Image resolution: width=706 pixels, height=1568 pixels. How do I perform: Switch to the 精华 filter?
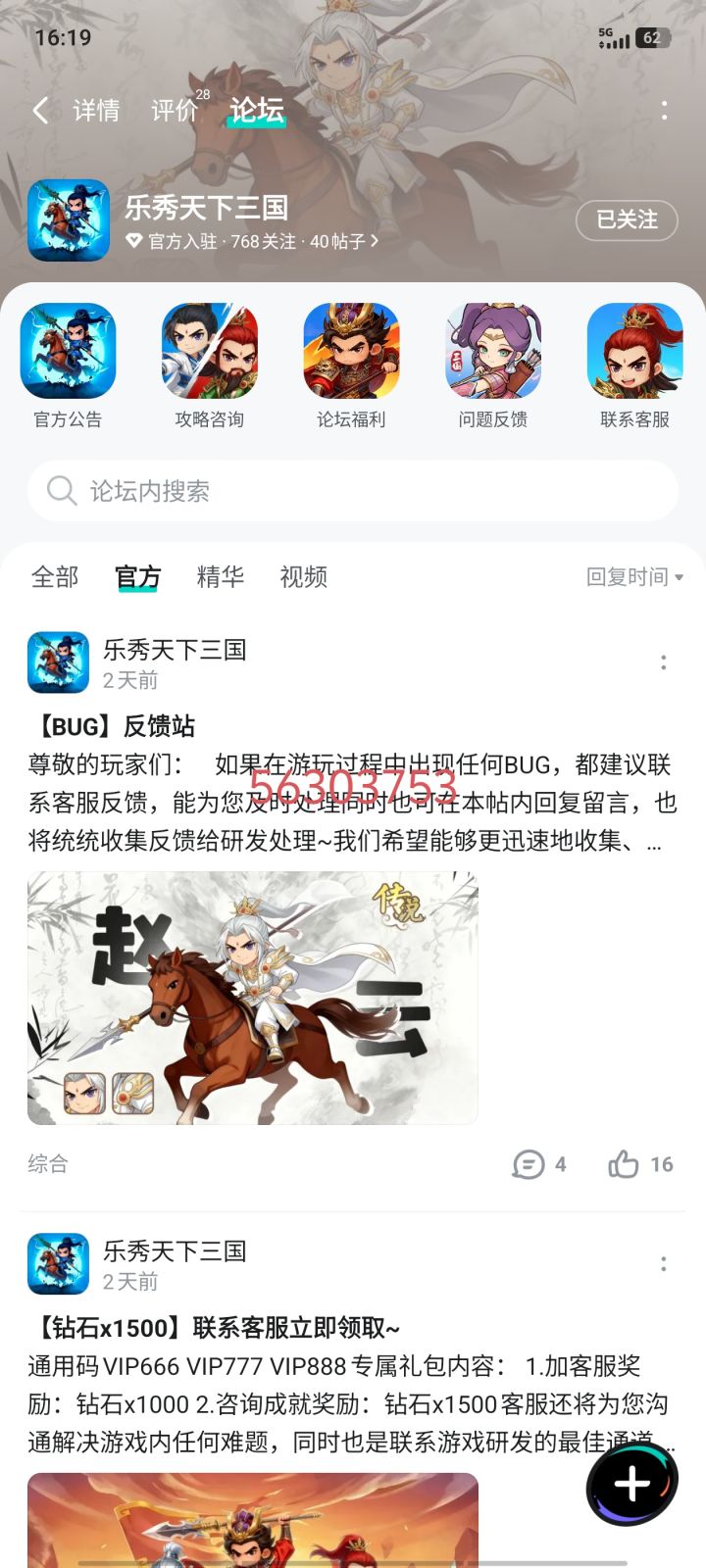(221, 578)
